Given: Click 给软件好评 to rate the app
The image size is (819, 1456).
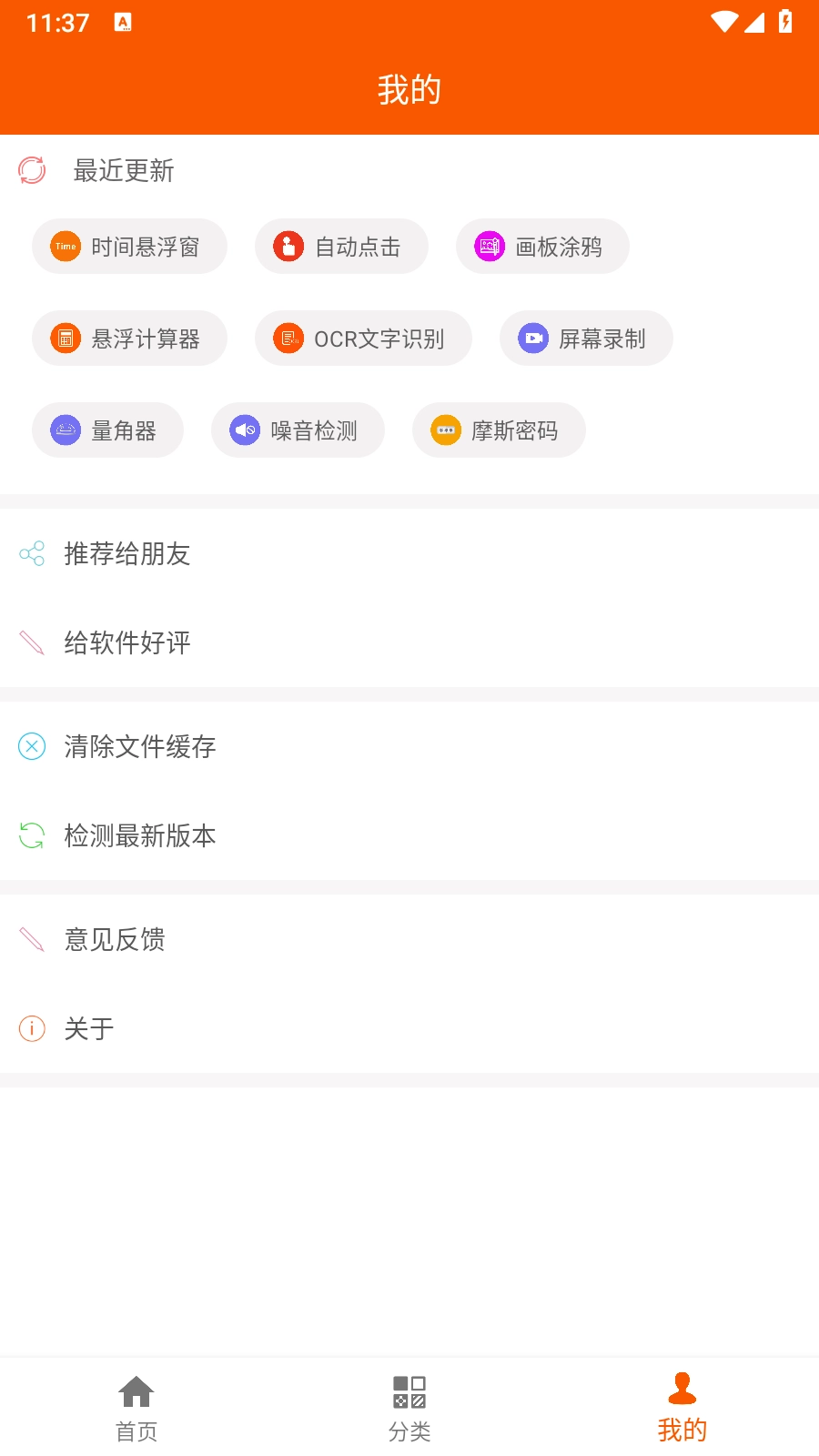Looking at the screenshot, I should [x=125, y=643].
